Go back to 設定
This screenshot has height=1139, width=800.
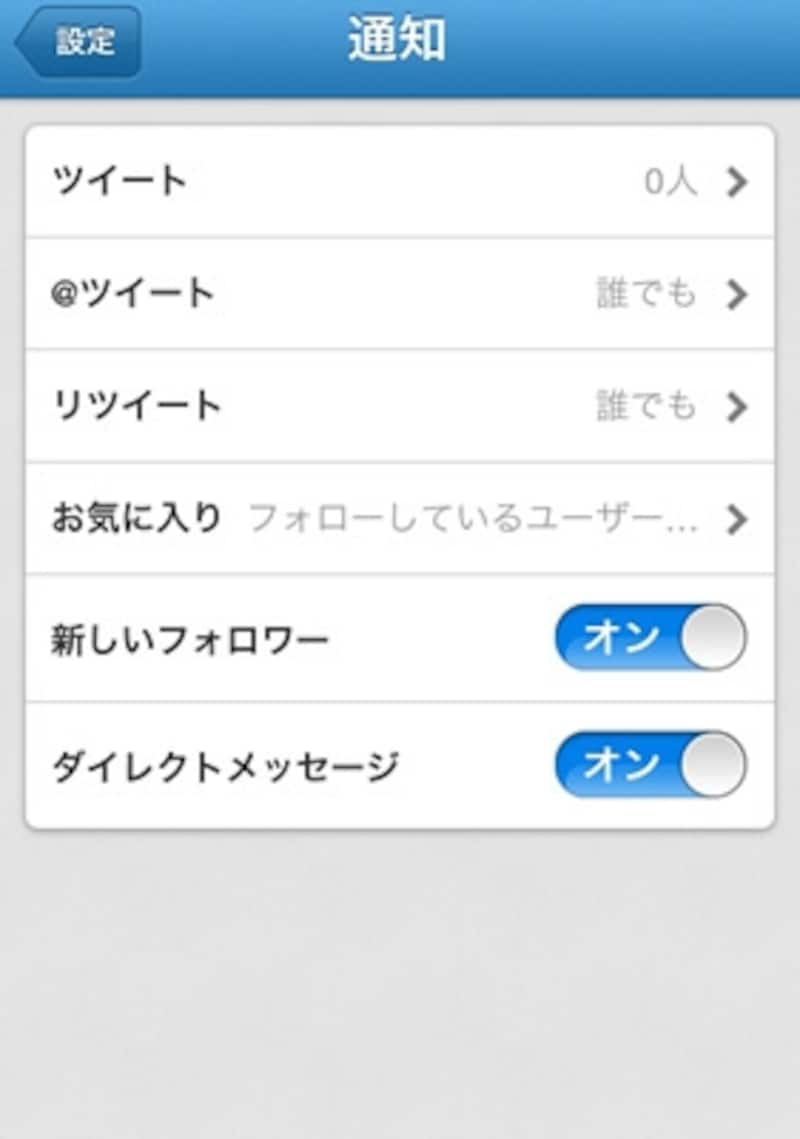[x=80, y=42]
